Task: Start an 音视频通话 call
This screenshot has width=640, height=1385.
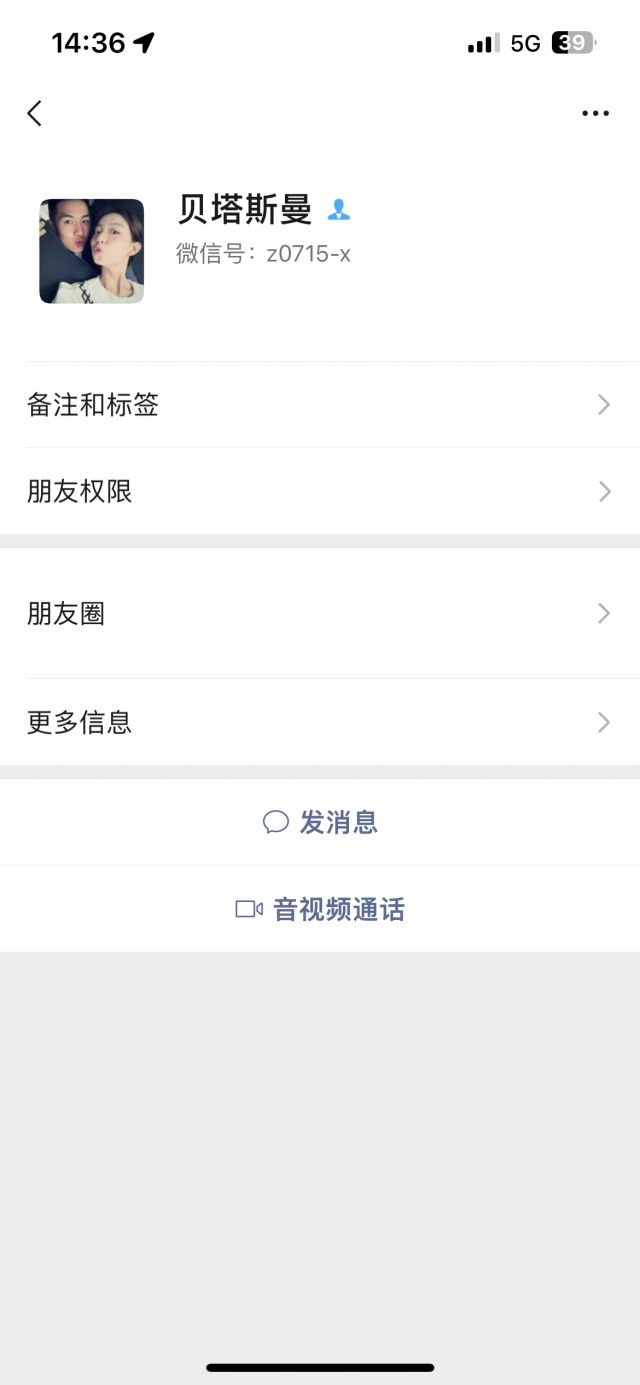Action: coord(320,909)
